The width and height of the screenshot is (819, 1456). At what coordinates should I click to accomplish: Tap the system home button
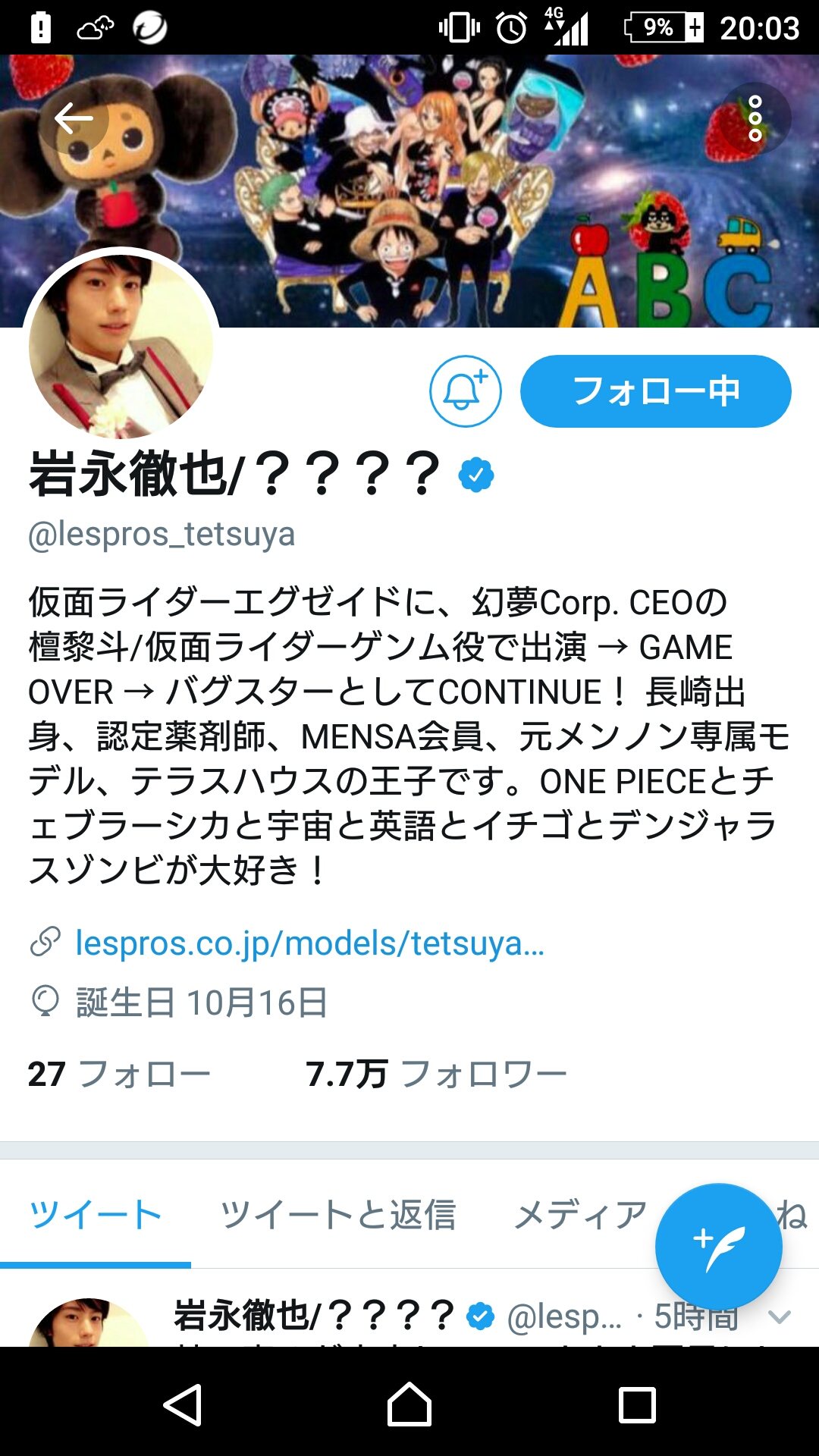[x=409, y=1404]
